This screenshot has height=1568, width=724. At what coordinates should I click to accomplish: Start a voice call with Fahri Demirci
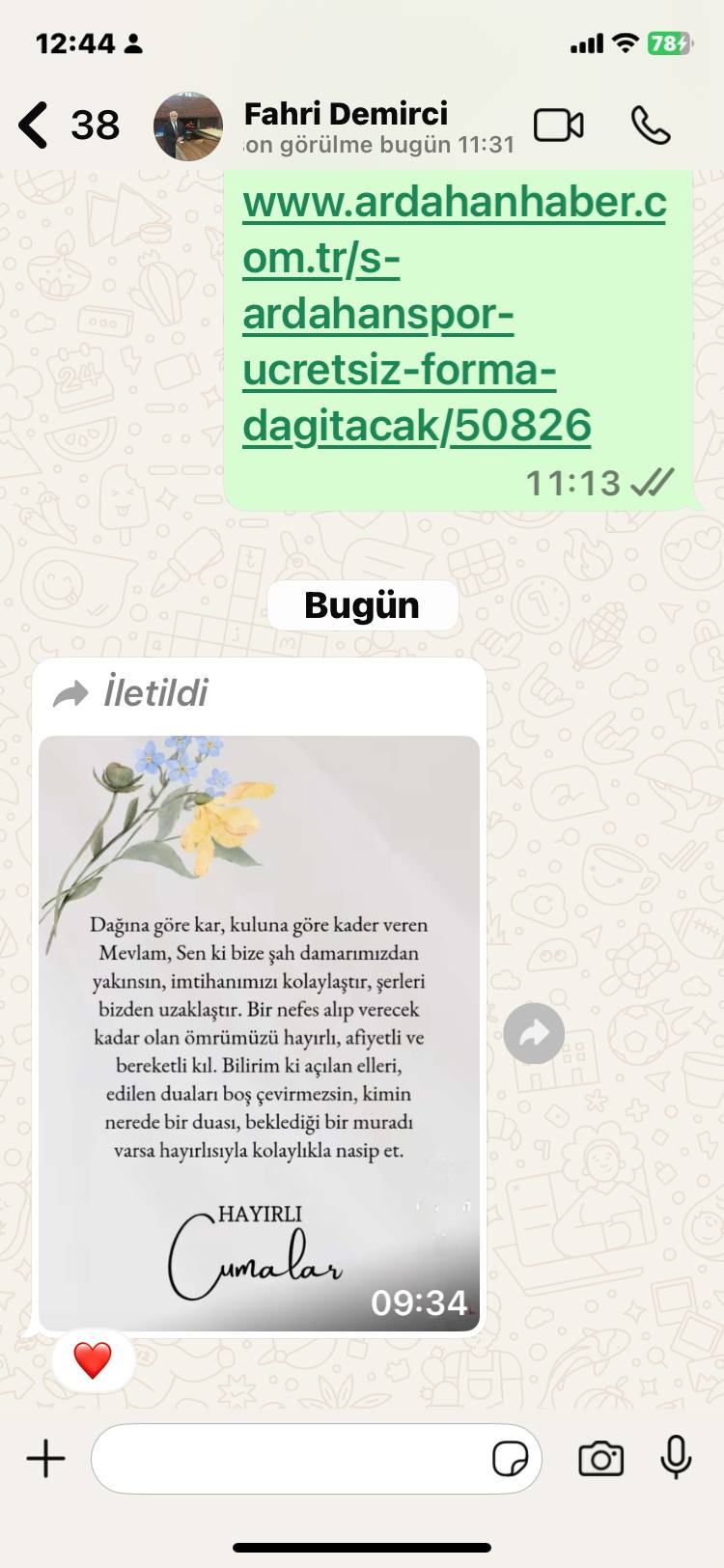pos(650,126)
